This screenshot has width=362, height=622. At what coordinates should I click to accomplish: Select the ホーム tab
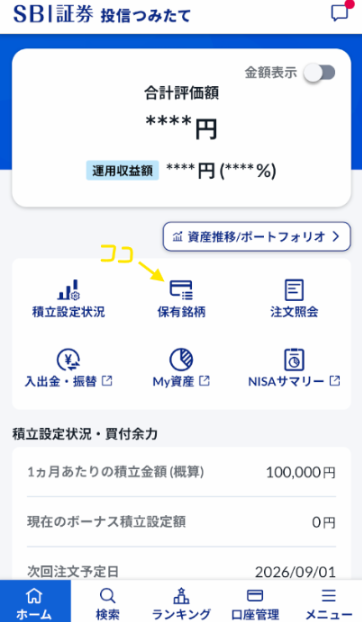[35, 601]
